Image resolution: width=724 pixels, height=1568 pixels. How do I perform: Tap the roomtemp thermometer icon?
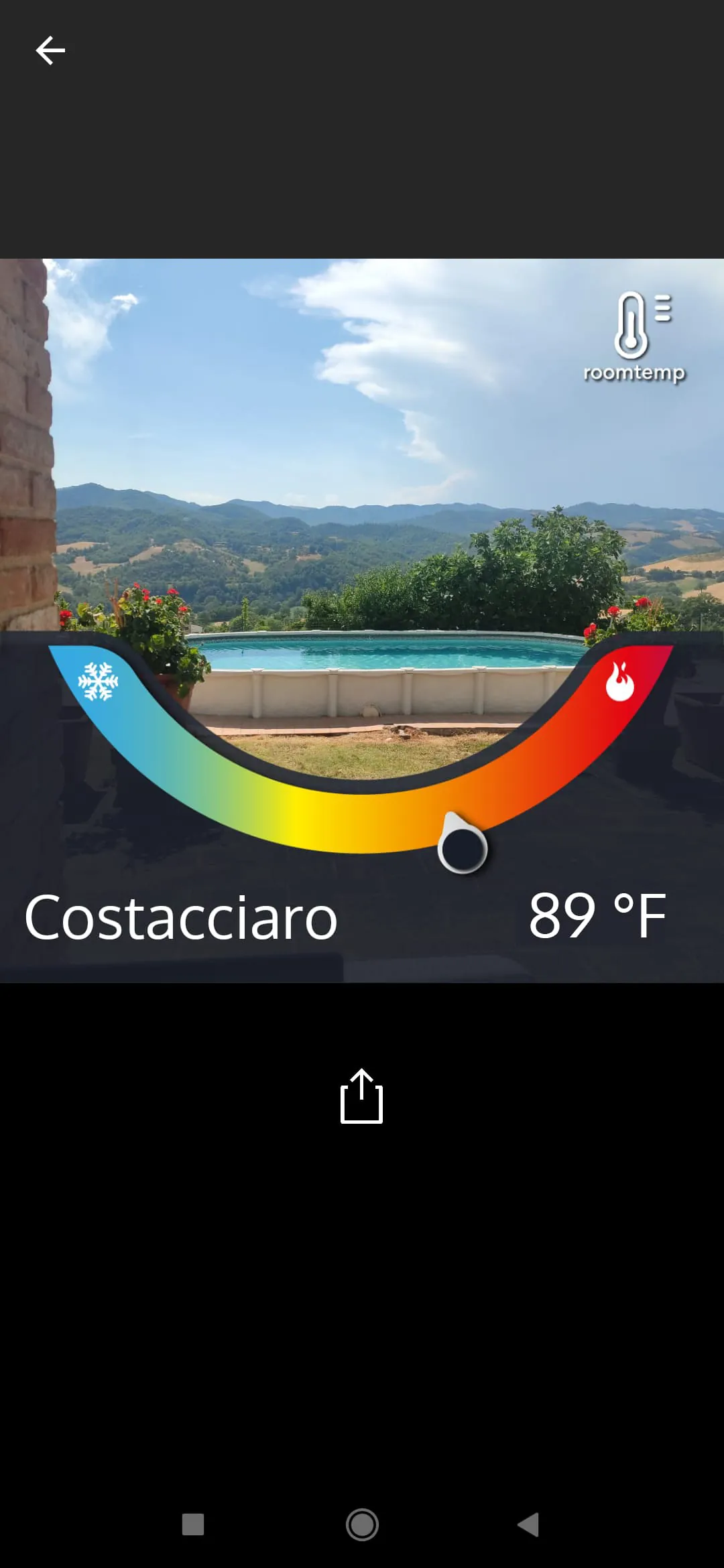(x=631, y=328)
